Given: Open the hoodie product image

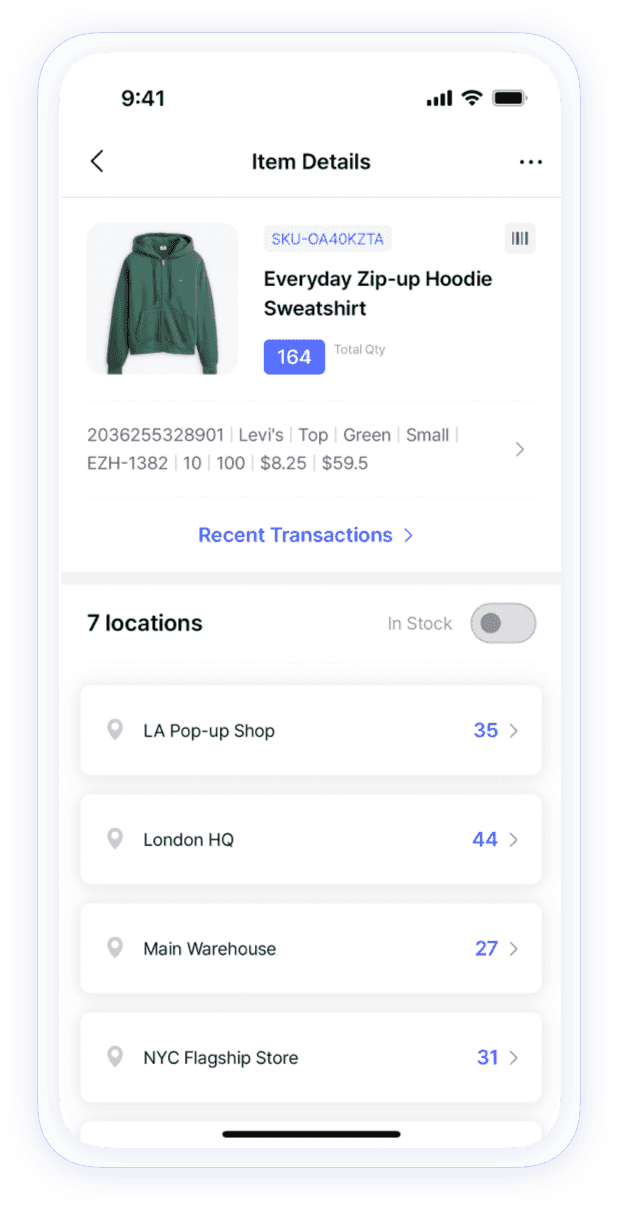Looking at the screenshot, I should coord(162,299).
